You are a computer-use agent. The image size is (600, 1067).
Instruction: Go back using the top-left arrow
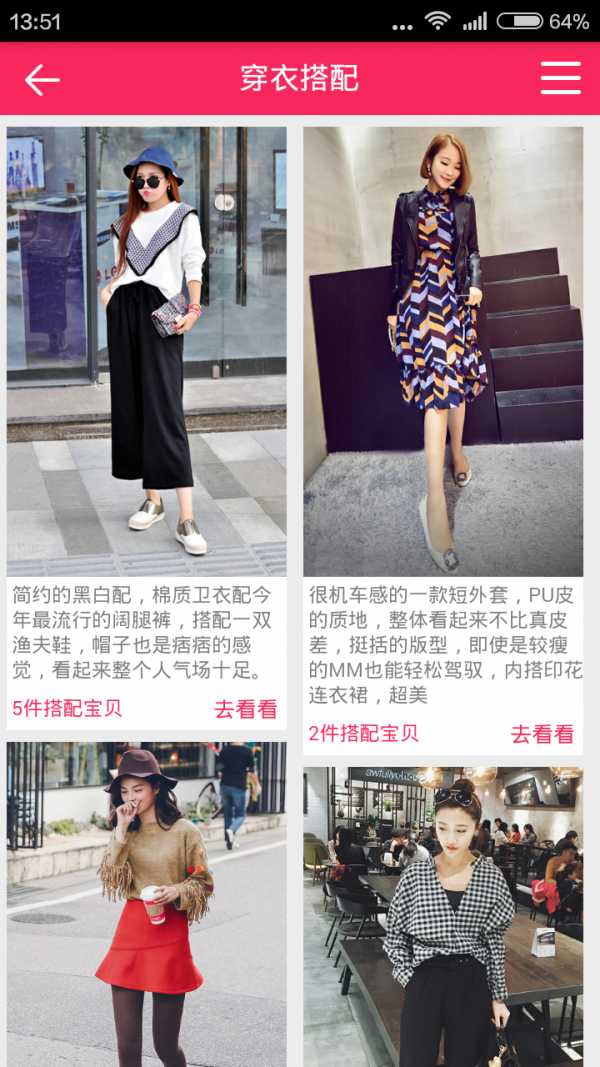[x=42, y=79]
